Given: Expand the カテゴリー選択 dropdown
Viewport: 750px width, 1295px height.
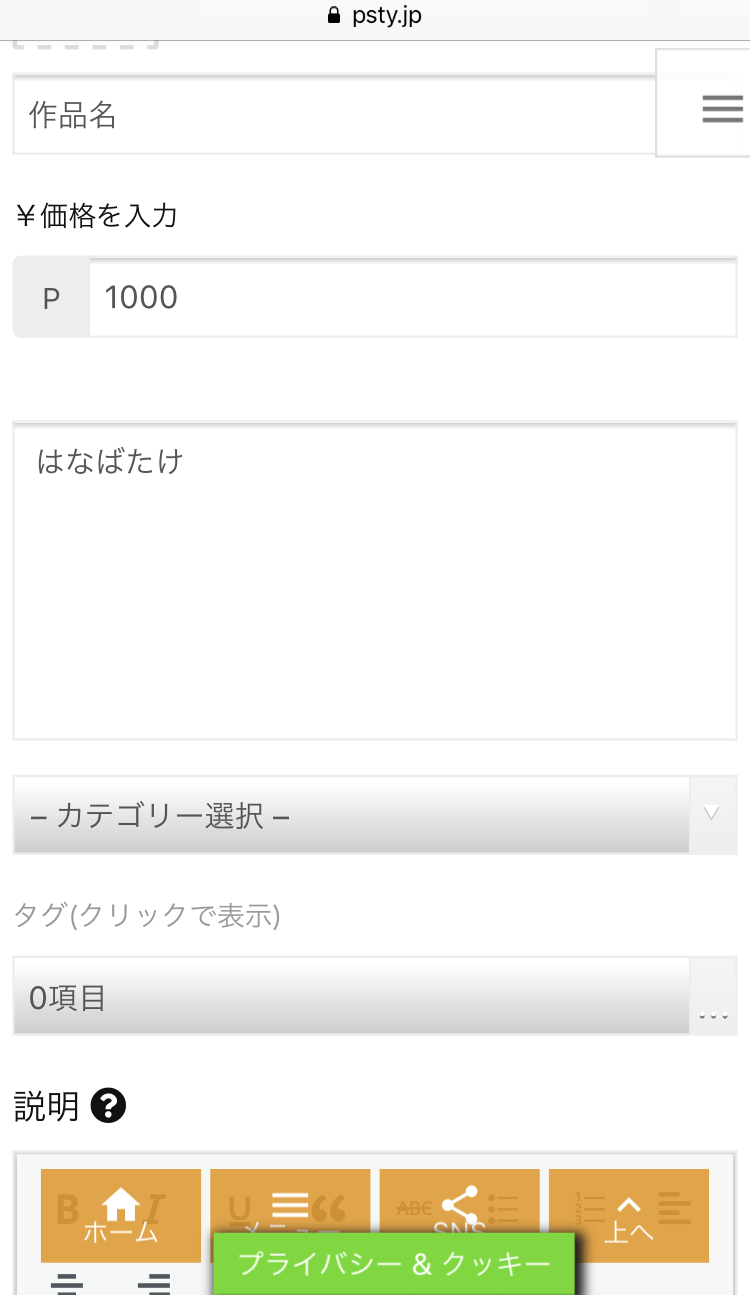Looking at the screenshot, I should click(x=375, y=815).
